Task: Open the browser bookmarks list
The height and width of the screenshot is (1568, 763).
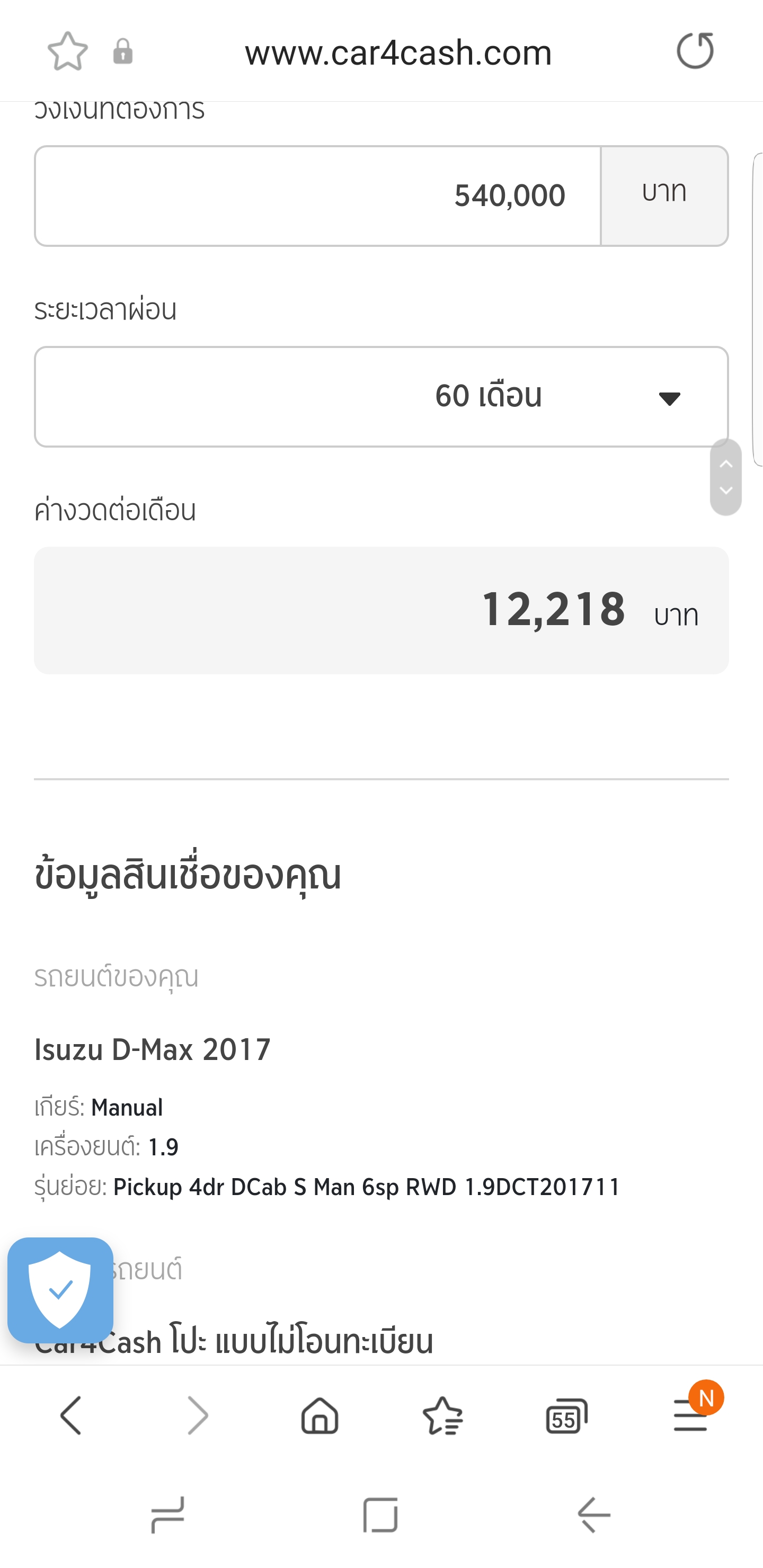Action: coord(442,1415)
